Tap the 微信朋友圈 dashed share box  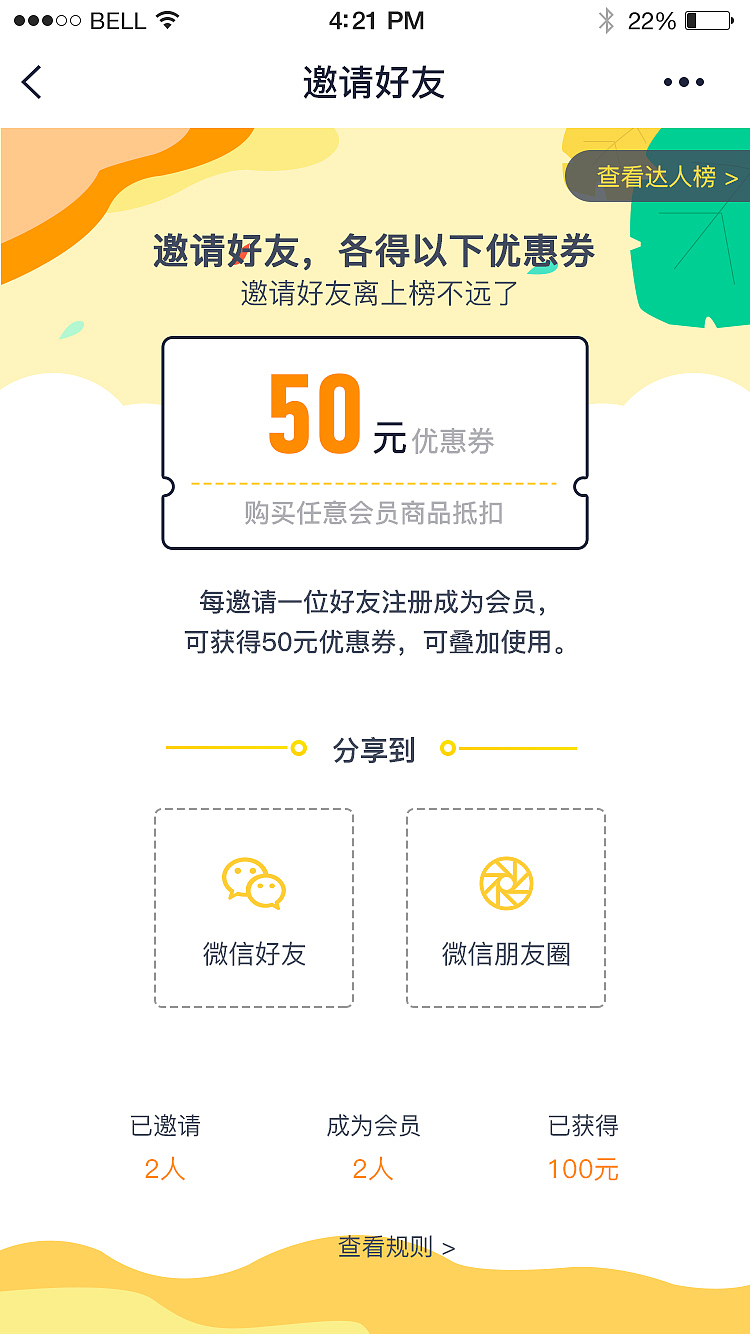pos(505,906)
